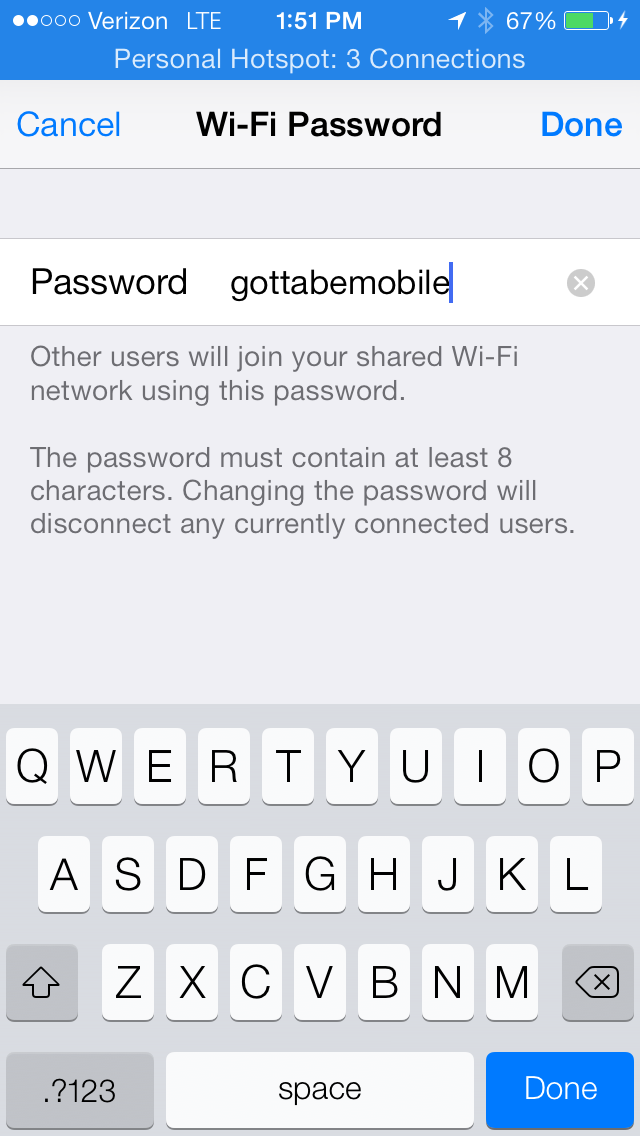Switch keyboard to numbers and symbols
This screenshot has width=640, height=1136.
[x=80, y=1089]
